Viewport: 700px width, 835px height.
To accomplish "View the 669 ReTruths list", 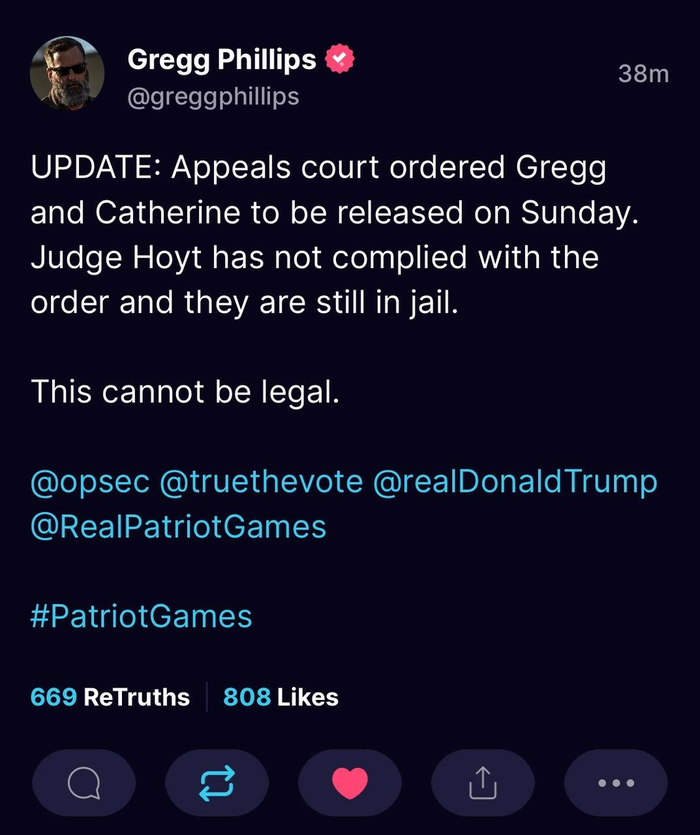I will pos(110,697).
